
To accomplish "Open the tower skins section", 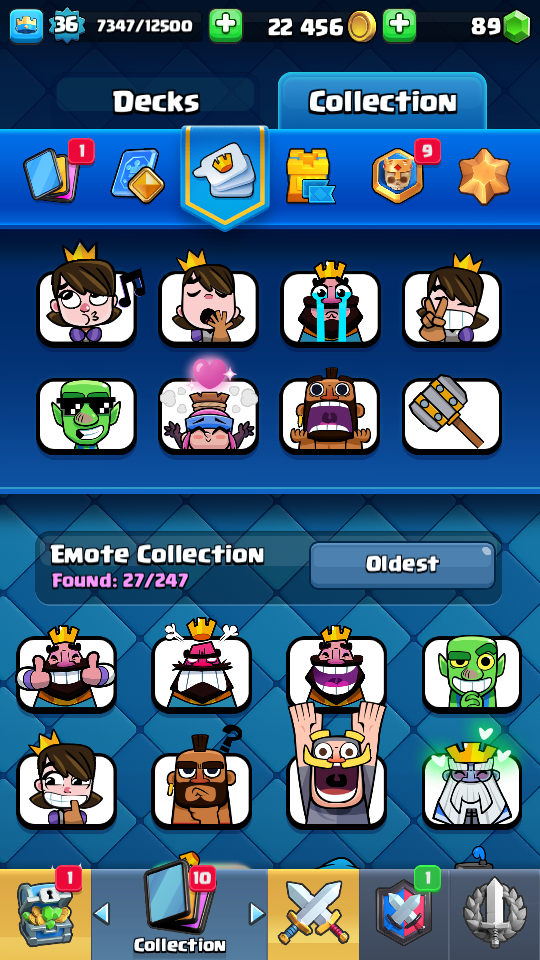I will pos(310,176).
